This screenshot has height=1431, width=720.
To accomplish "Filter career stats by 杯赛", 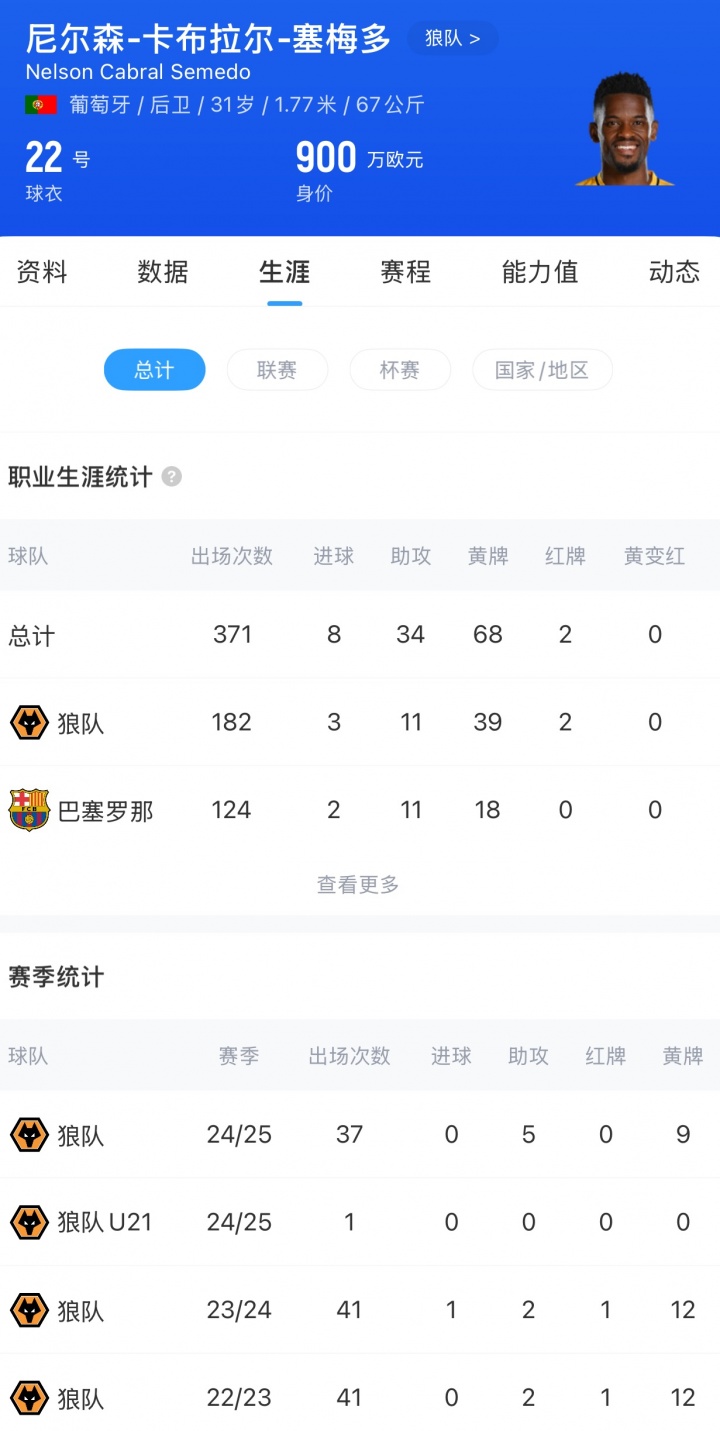I will pos(400,370).
